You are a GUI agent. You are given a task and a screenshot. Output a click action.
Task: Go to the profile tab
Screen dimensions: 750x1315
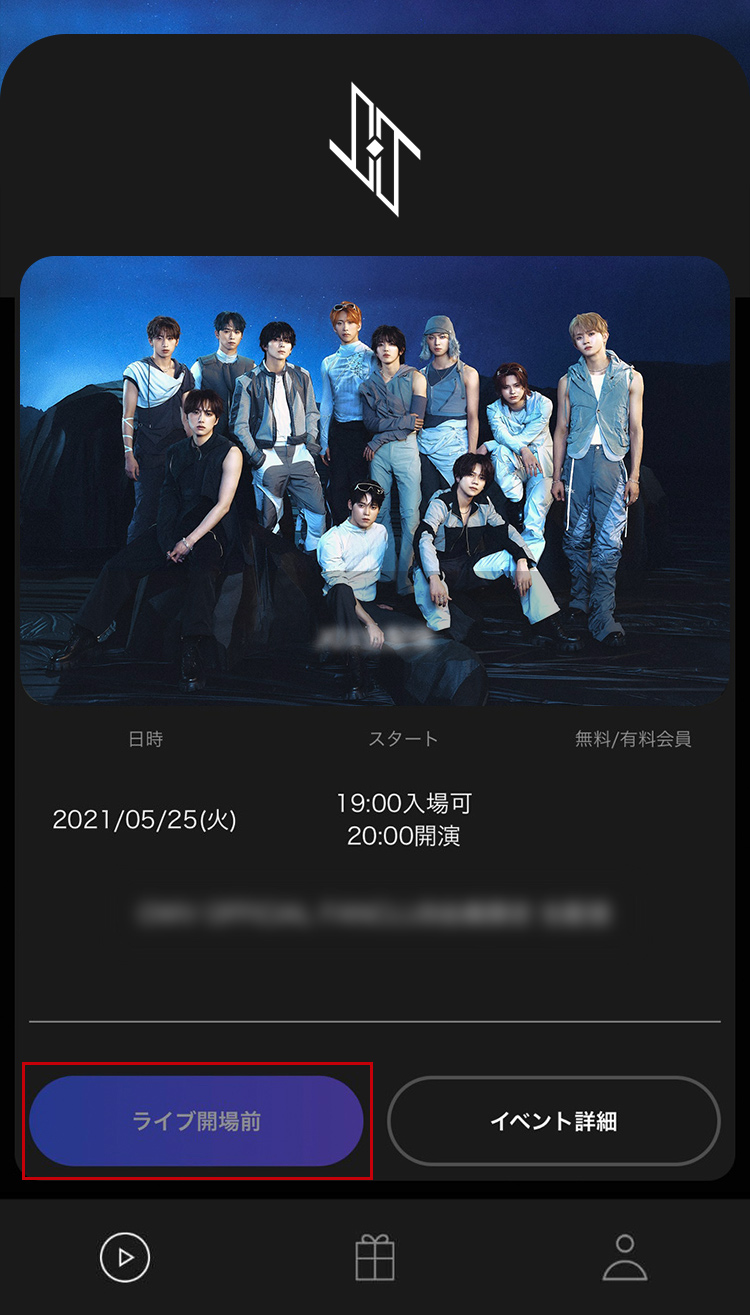(625, 1257)
